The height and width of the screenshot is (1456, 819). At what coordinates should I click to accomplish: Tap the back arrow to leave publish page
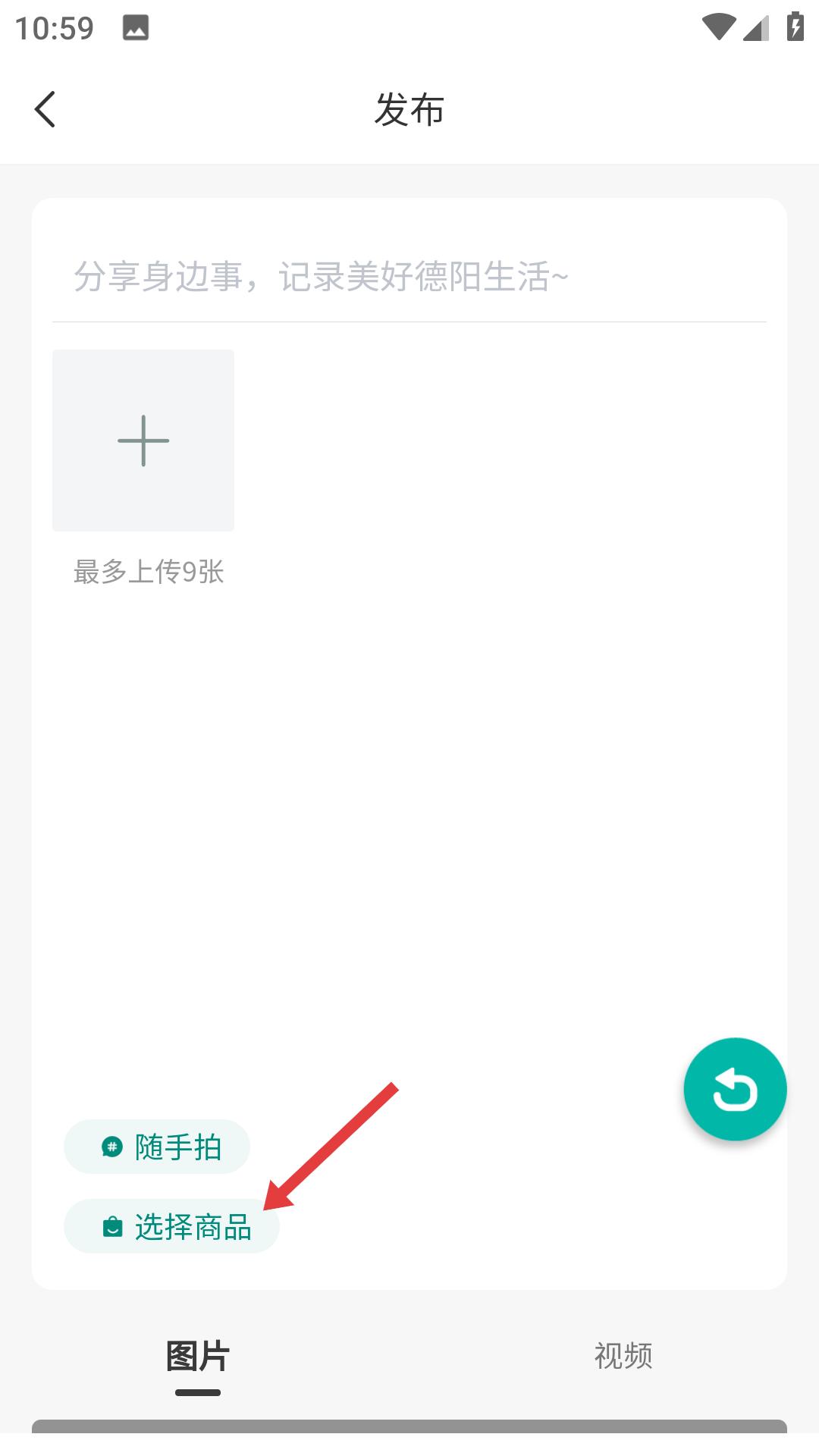pos(45,108)
